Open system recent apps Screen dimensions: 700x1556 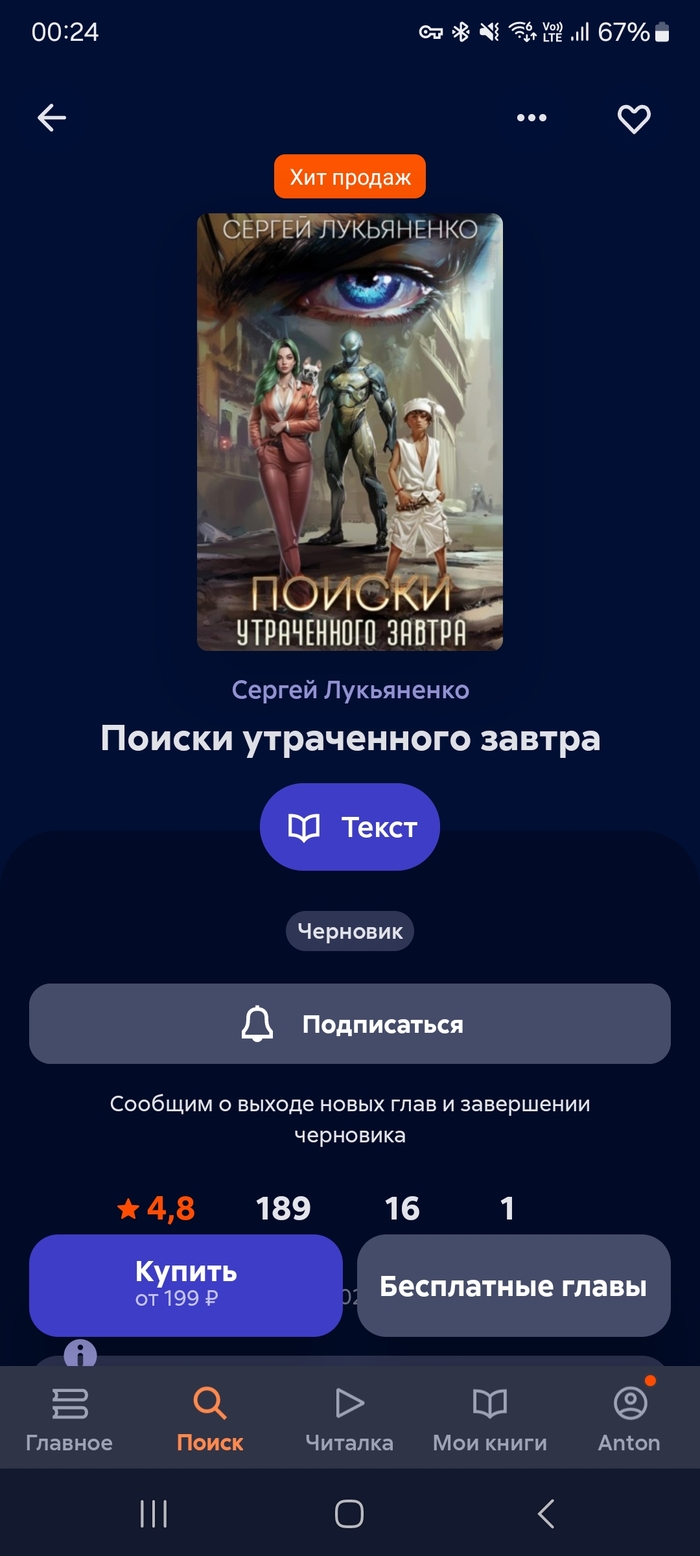click(153, 1513)
